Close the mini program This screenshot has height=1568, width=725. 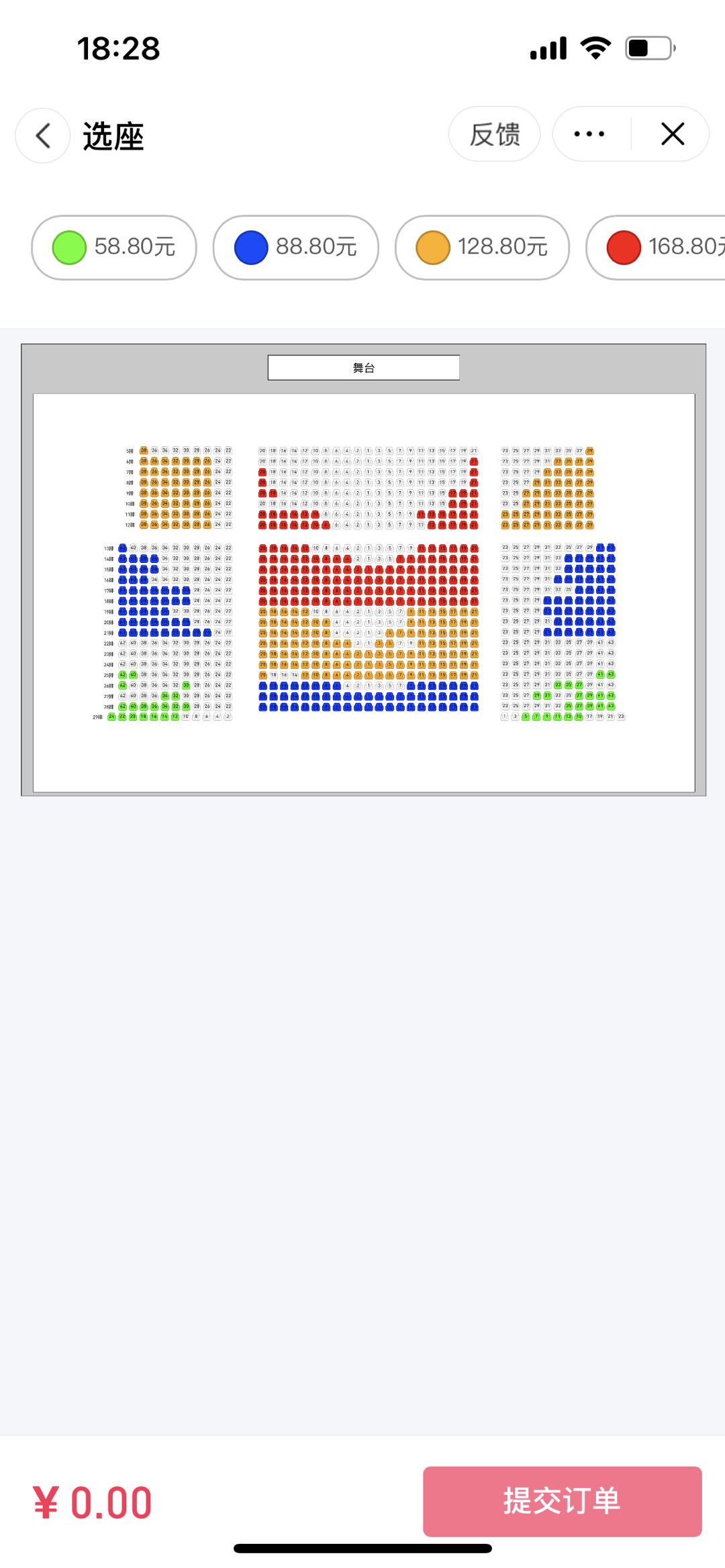pyautogui.click(x=672, y=134)
